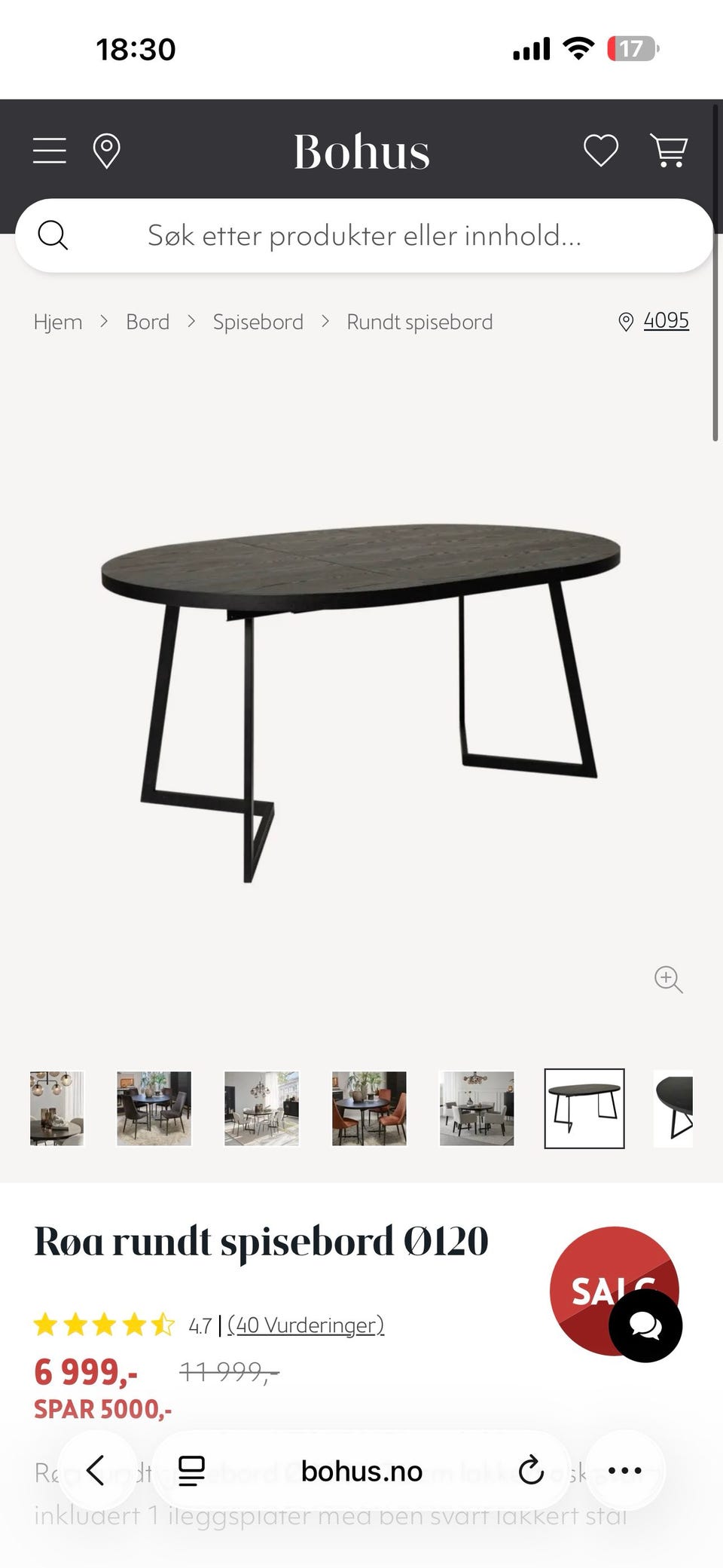The width and height of the screenshot is (723, 1568).
Task: Open the store locator pin icon
Action: coord(106,151)
